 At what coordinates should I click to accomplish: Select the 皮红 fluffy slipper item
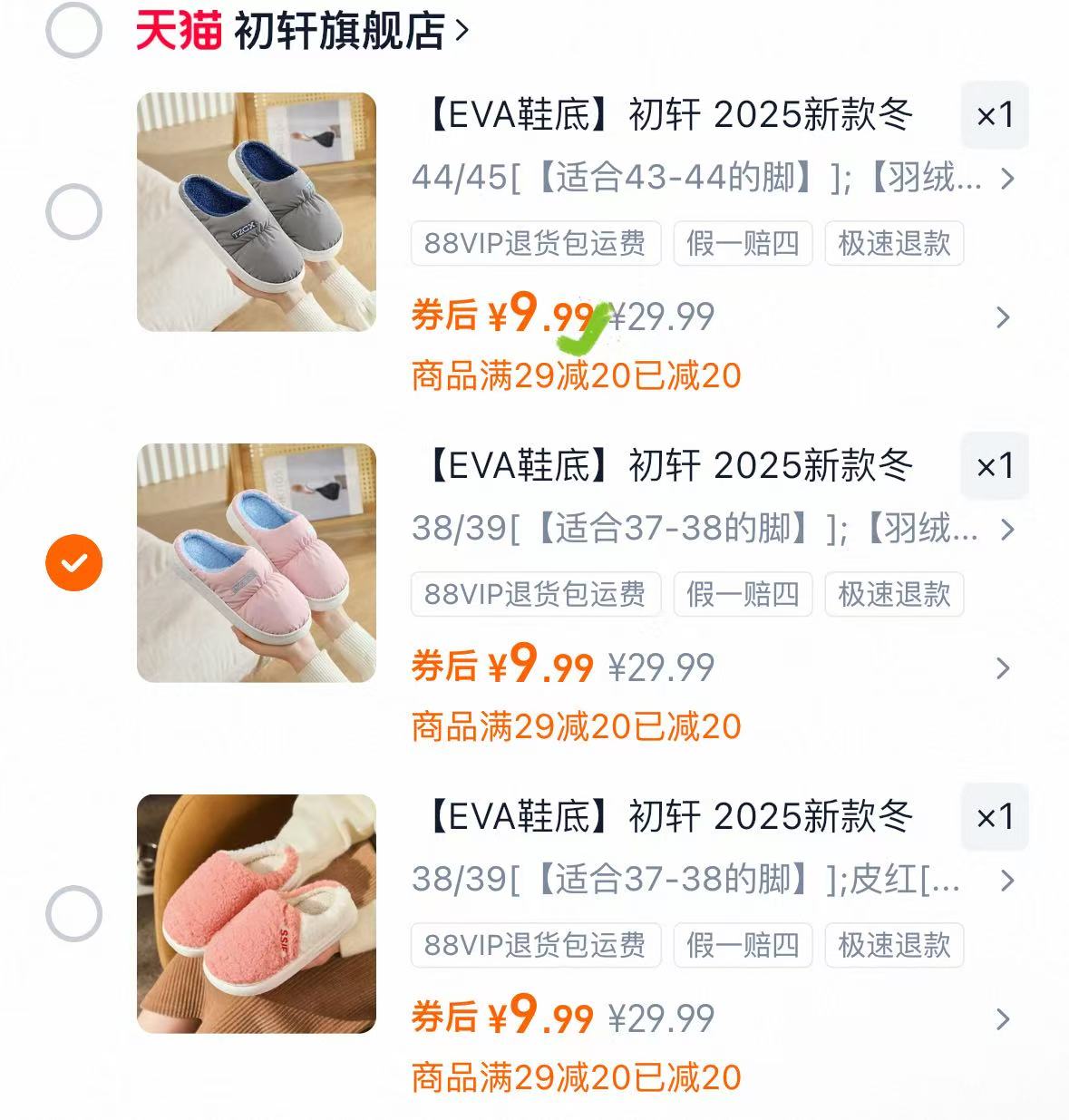point(73,913)
